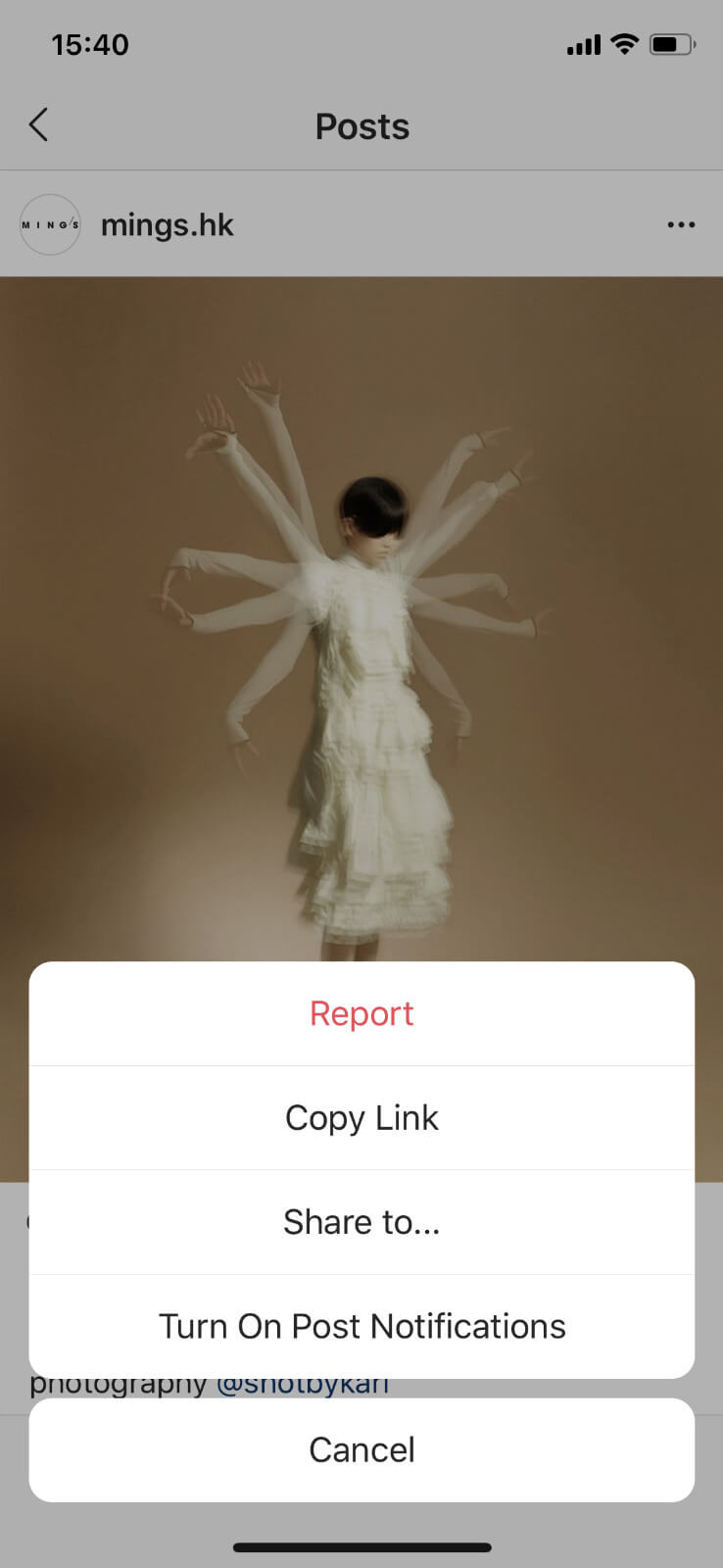The width and height of the screenshot is (723, 1568).
Task: Report this post
Action: [x=361, y=1013]
